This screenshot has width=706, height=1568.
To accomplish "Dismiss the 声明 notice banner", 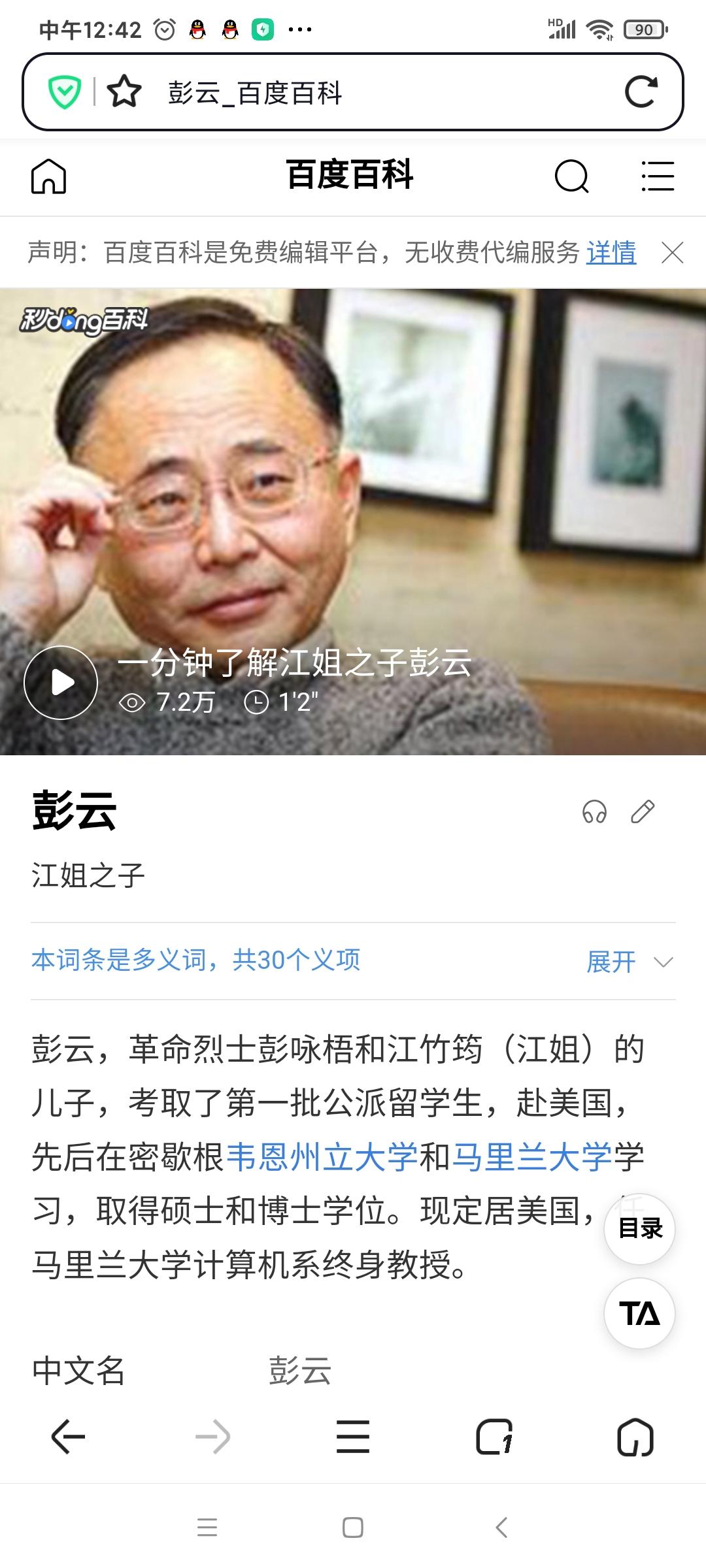I will (672, 252).
